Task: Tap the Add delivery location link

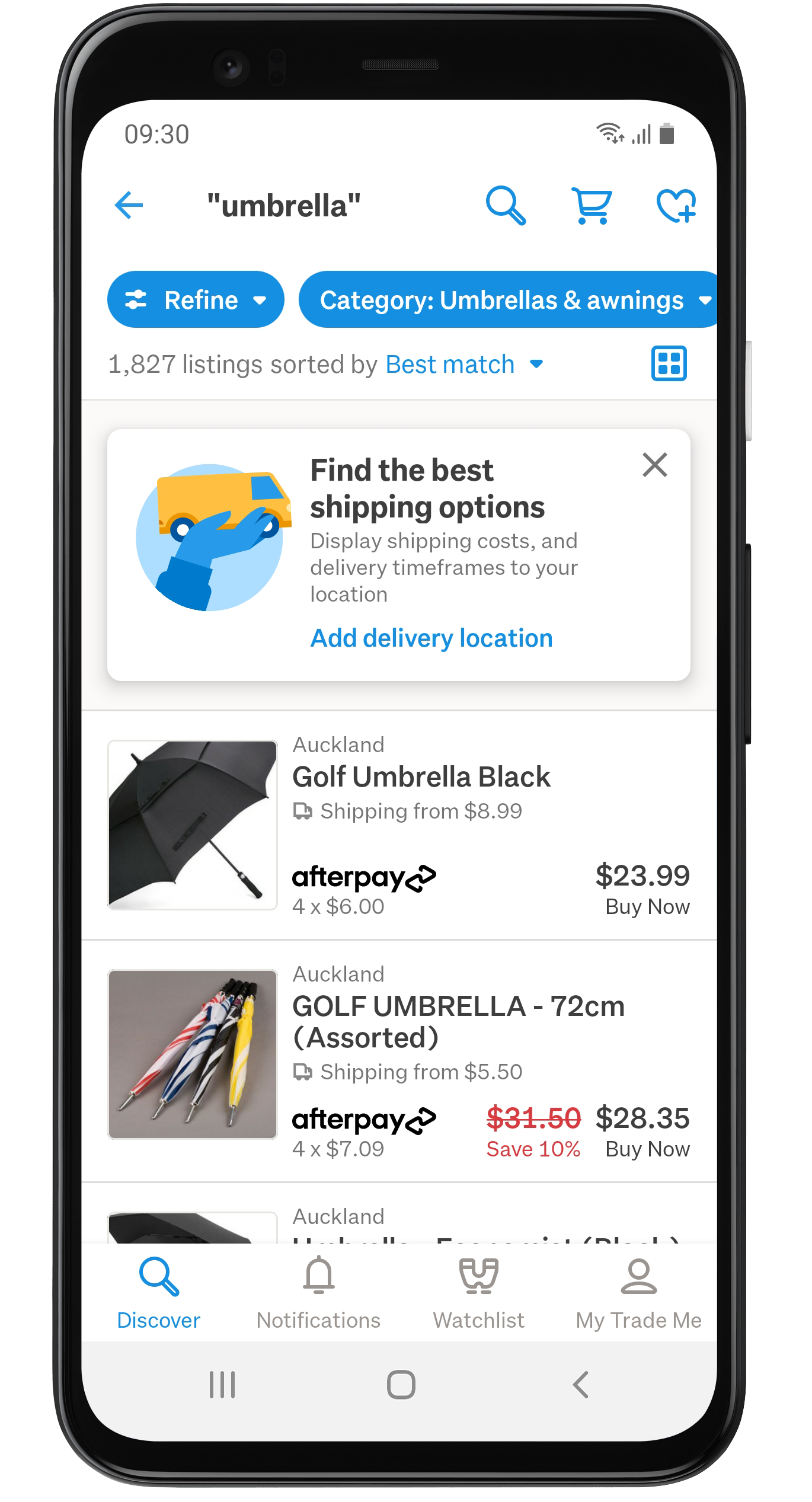Action: click(431, 638)
